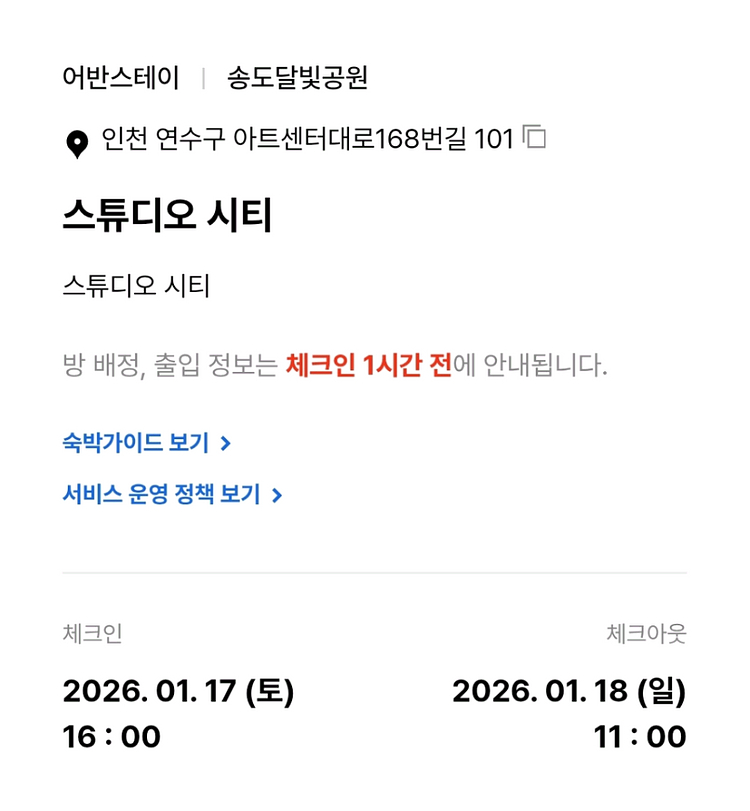
Task: Open the 숙박가이드 보기 link
Action: 146,443
